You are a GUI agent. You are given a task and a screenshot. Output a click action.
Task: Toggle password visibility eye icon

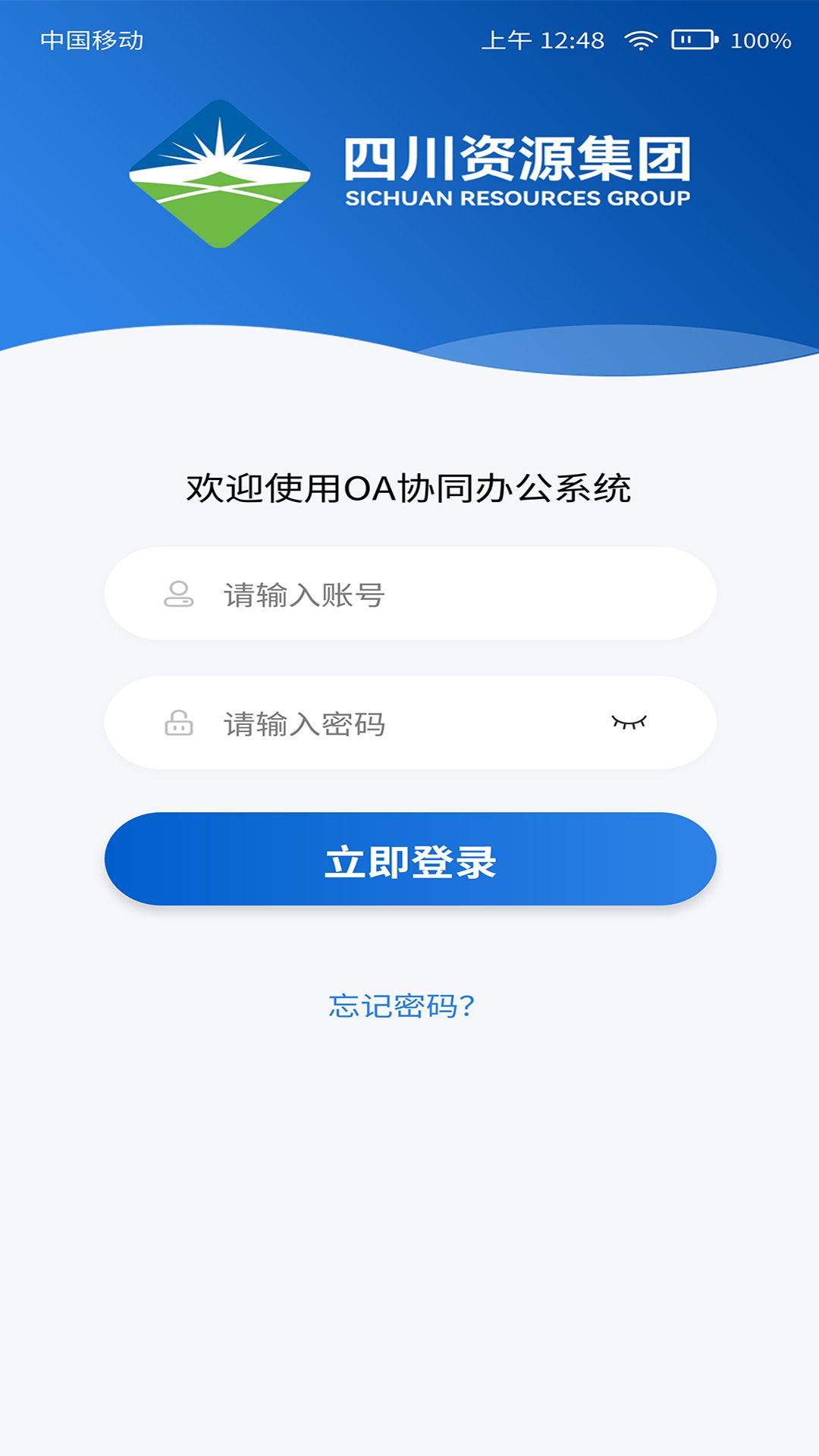pyautogui.click(x=629, y=722)
